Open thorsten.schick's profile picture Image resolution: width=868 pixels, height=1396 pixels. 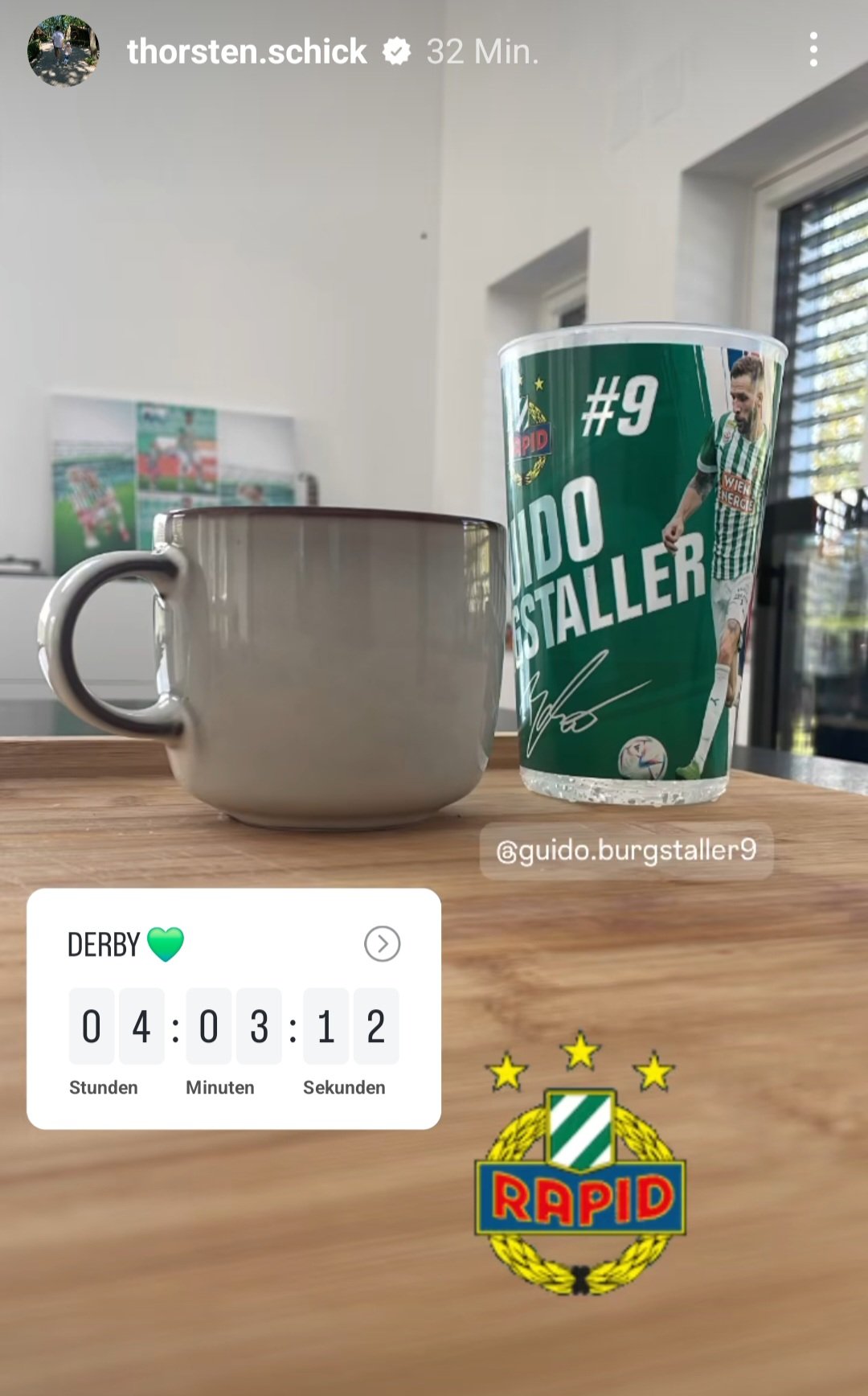click(63, 51)
